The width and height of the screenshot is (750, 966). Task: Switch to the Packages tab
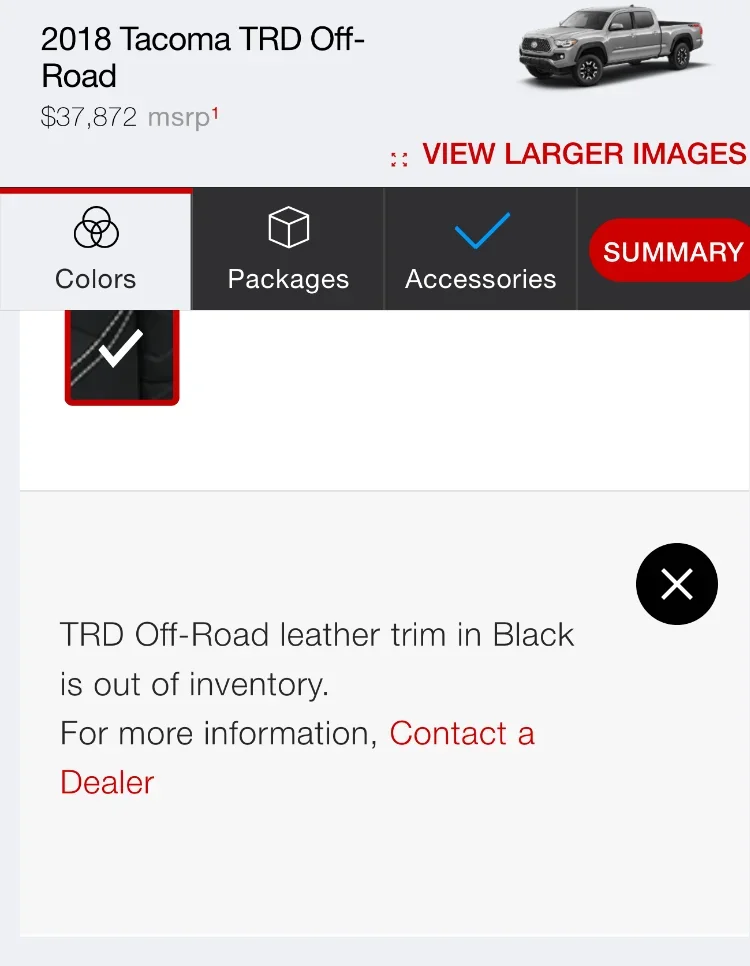[x=288, y=250]
